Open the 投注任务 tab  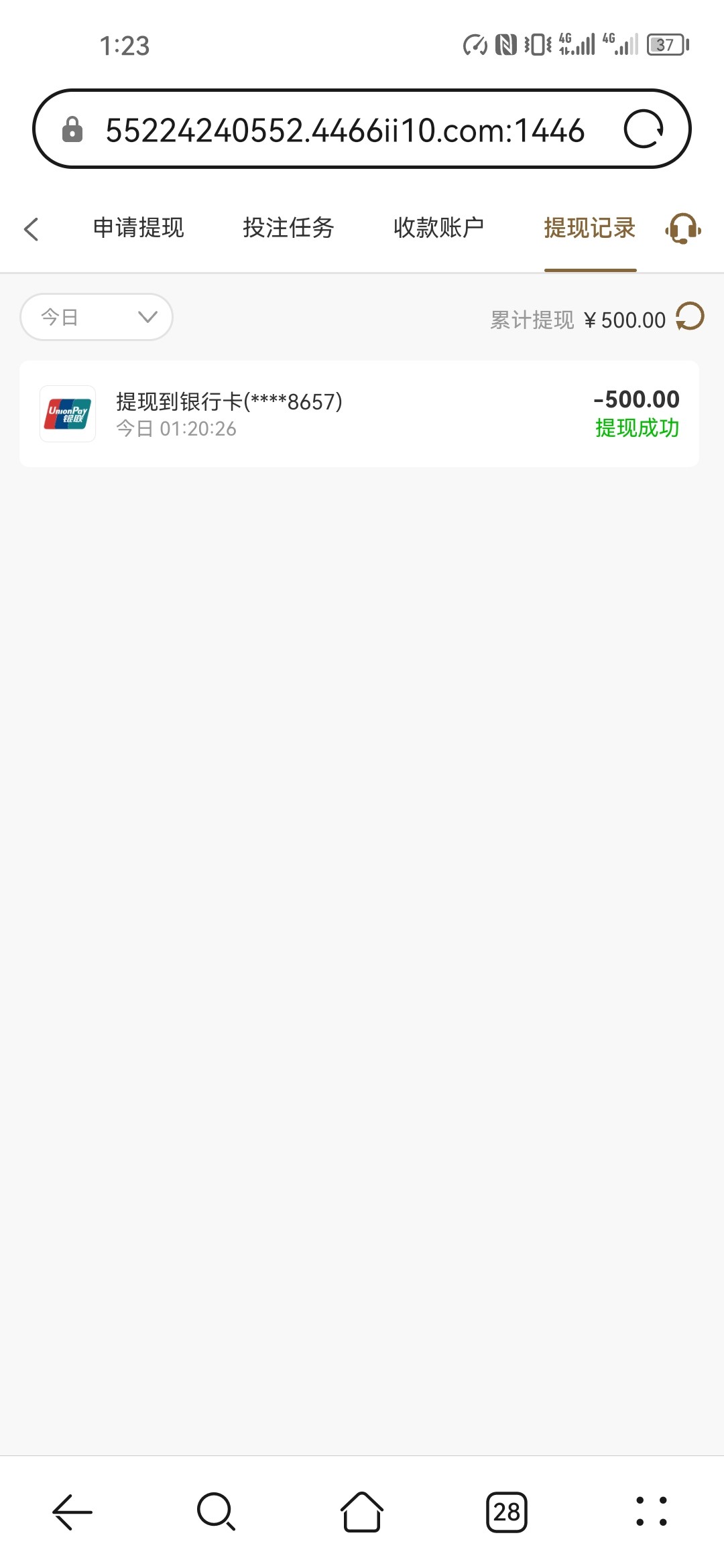(288, 228)
